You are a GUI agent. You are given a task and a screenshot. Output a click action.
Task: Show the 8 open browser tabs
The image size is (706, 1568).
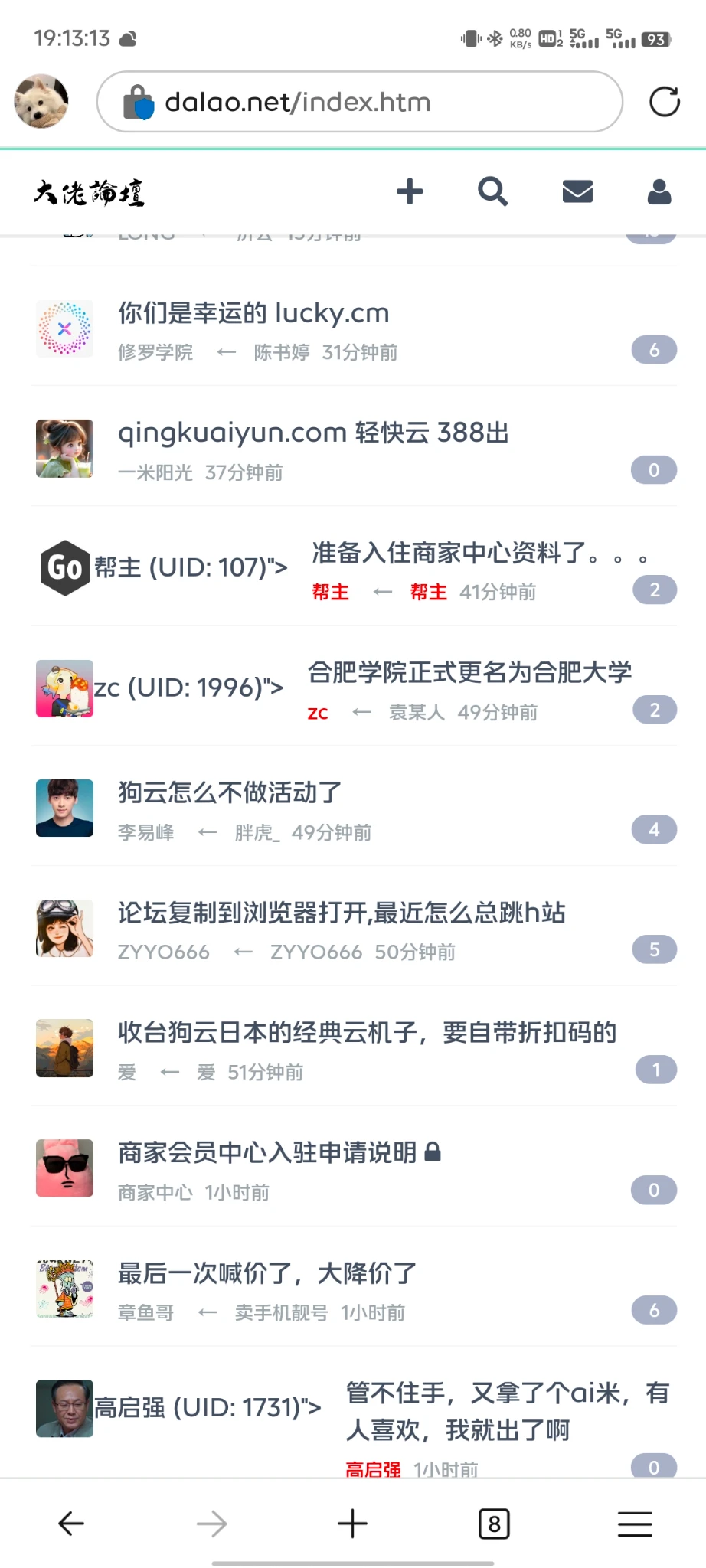click(494, 1524)
